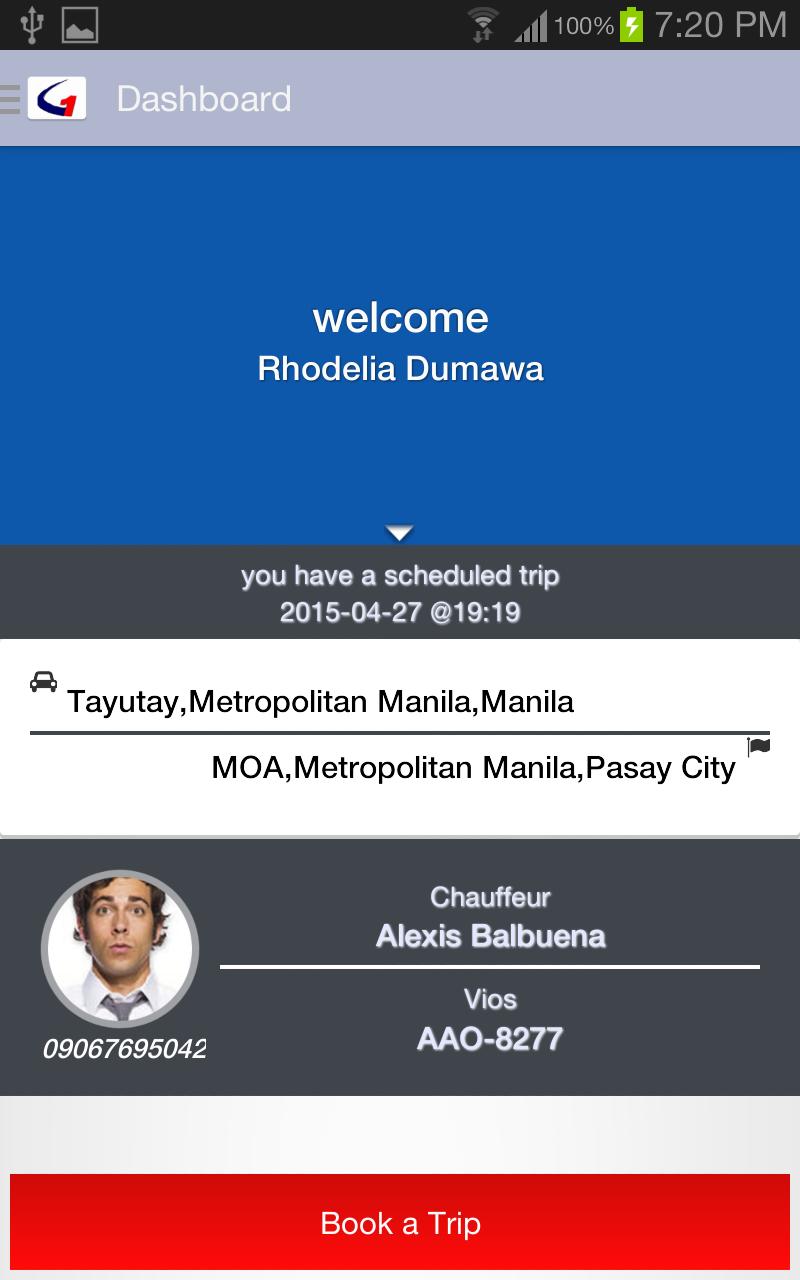
Task: Select the Tayutay pickup address
Action: pos(320,701)
